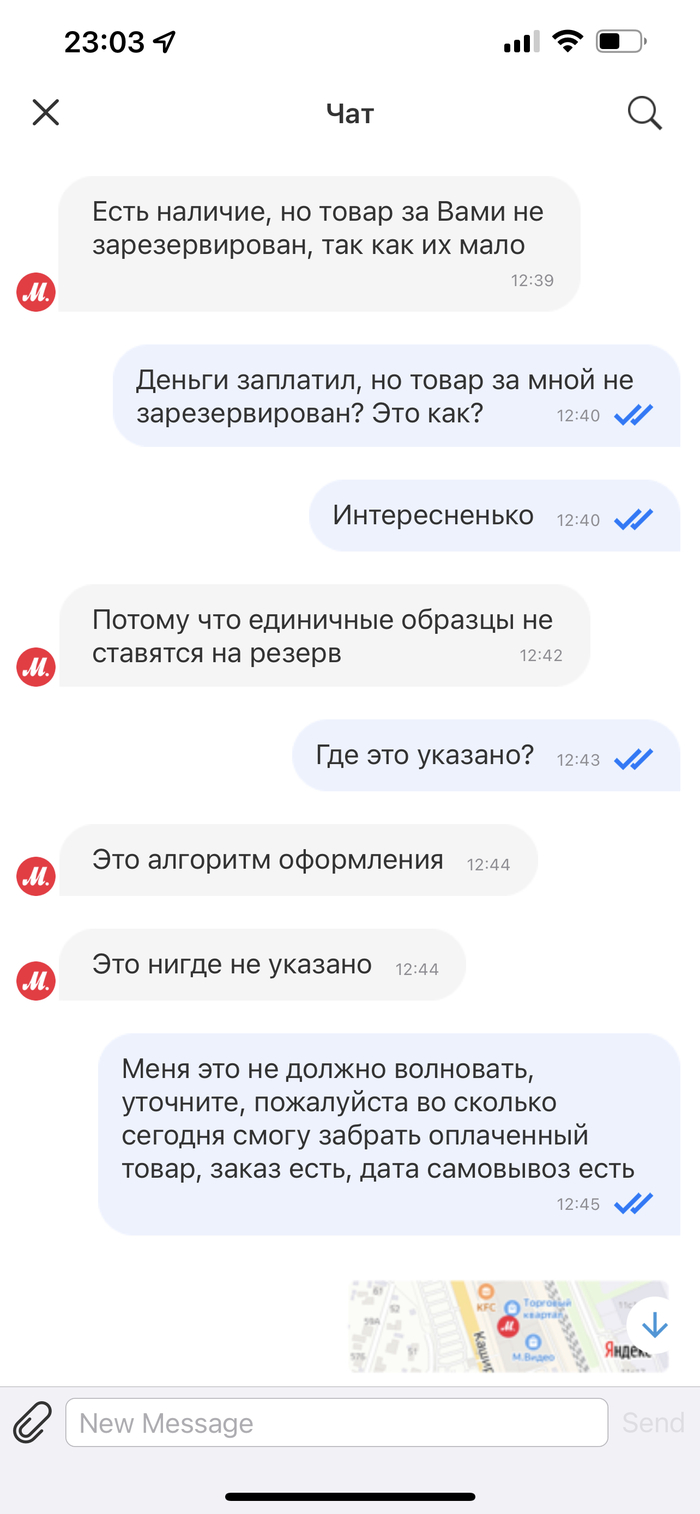This screenshot has width=700, height=1514.
Task: Open search in the chat
Action: tap(645, 113)
